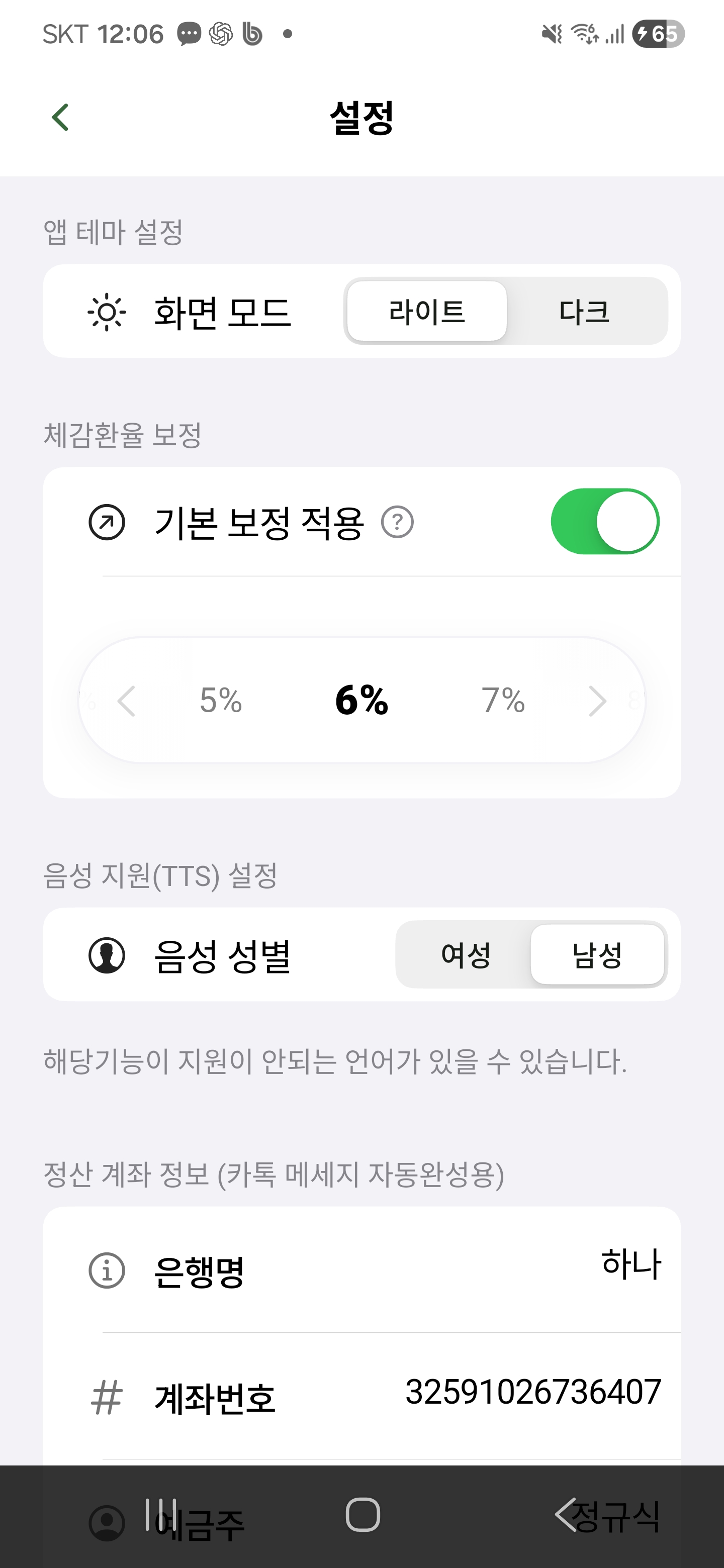Edit the 은행명 field showing 하나
Screen dimensions: 724x1568
click(x=630, y=1263)
